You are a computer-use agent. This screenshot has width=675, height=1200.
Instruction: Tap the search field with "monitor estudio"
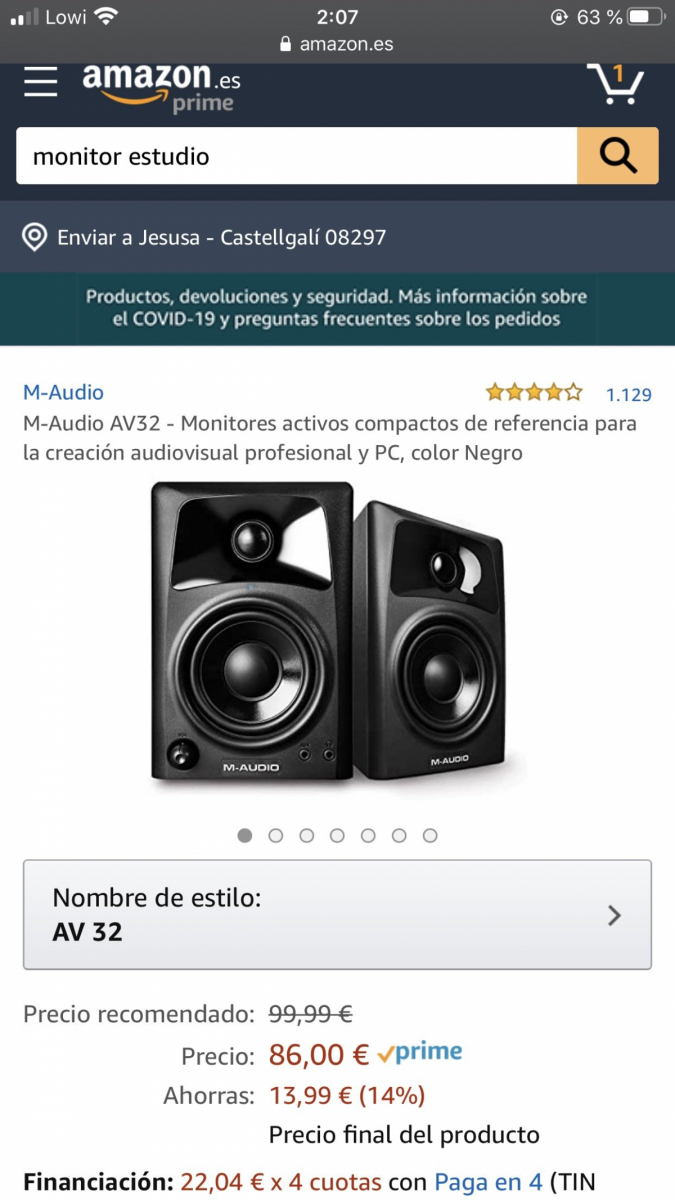(x=296, y=156)
